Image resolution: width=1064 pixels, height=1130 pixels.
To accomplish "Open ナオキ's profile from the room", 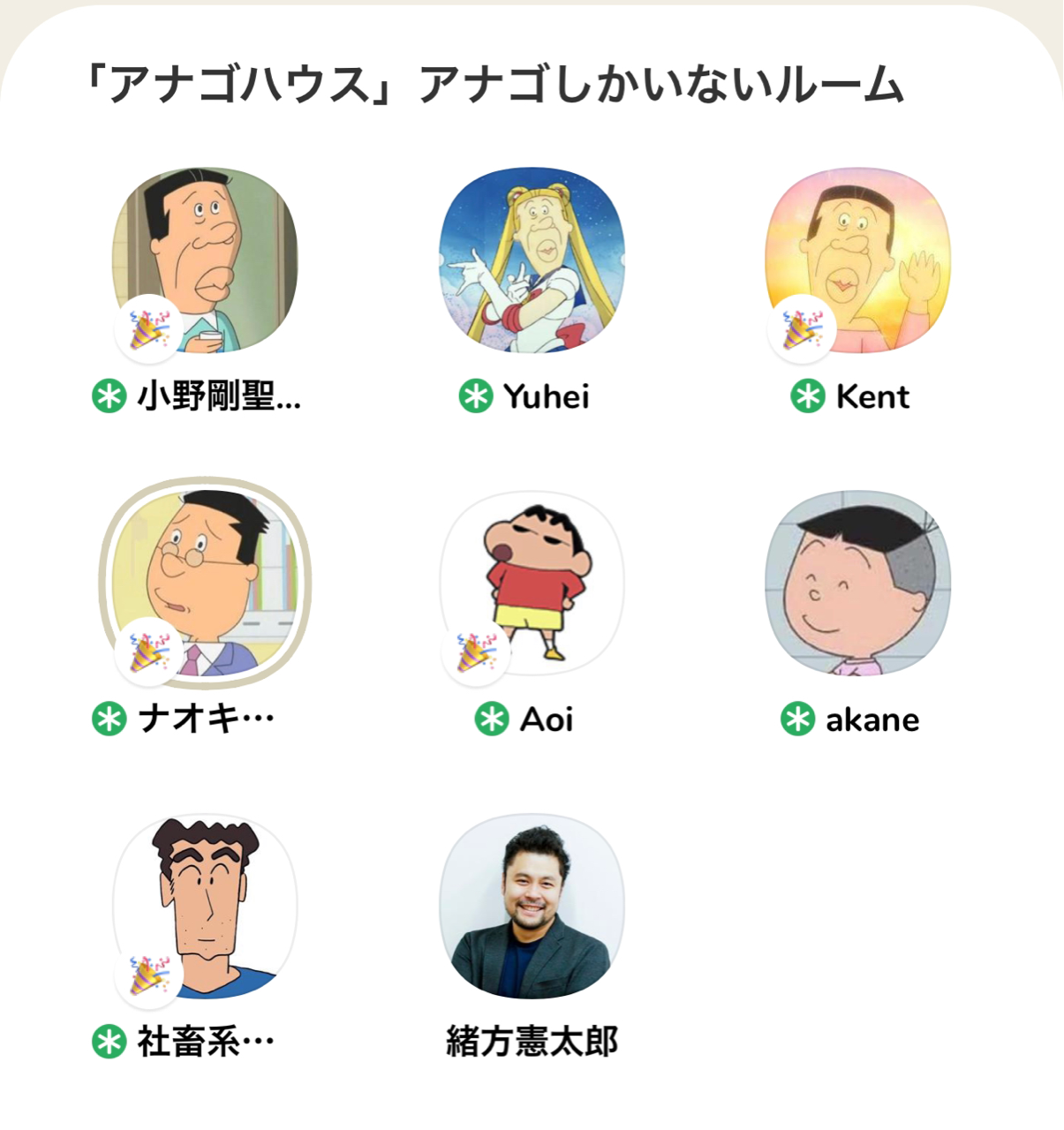I will coord(205,584).
